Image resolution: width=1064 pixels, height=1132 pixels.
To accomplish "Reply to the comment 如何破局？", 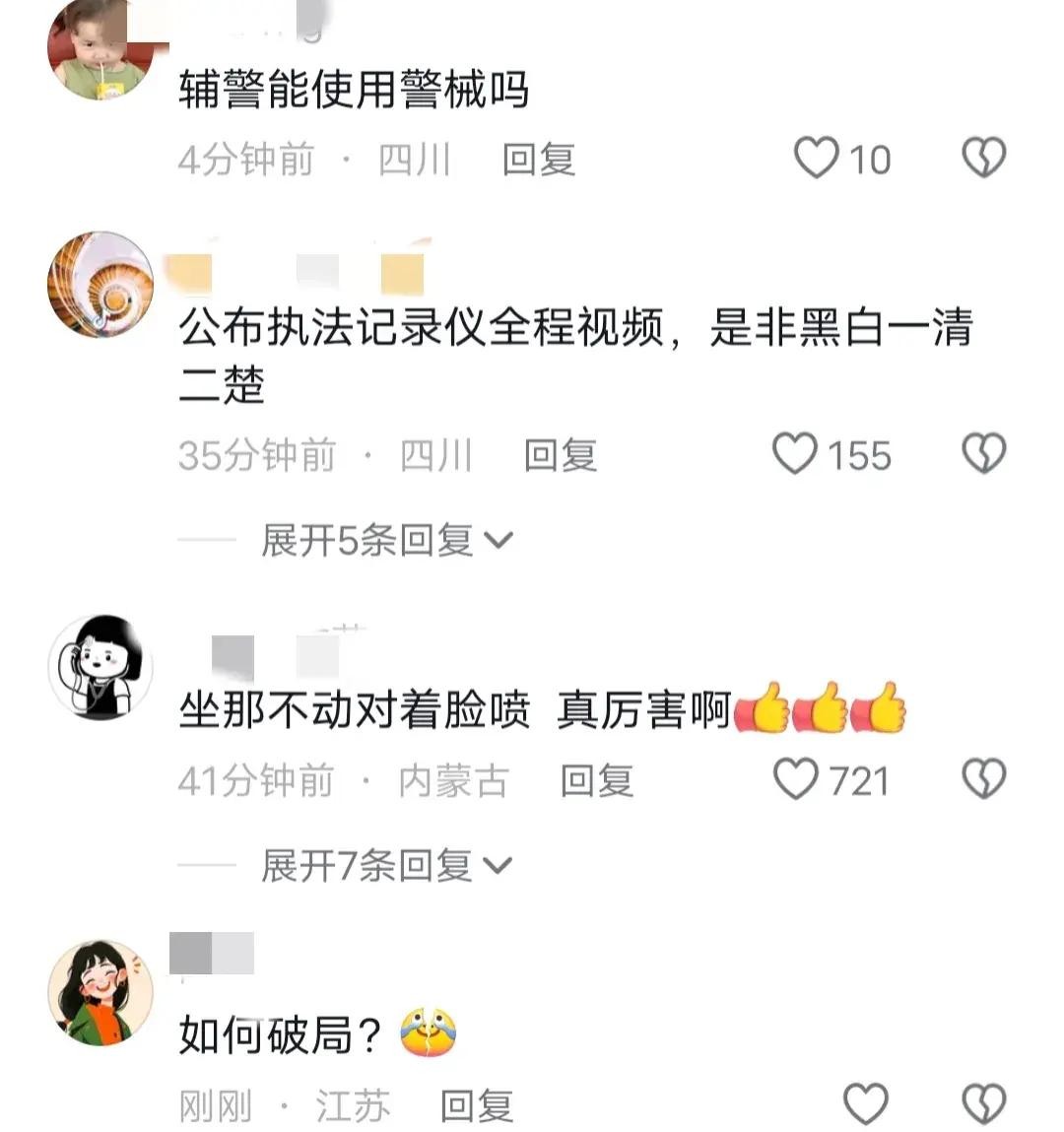I will click(x=476, y=1105).
